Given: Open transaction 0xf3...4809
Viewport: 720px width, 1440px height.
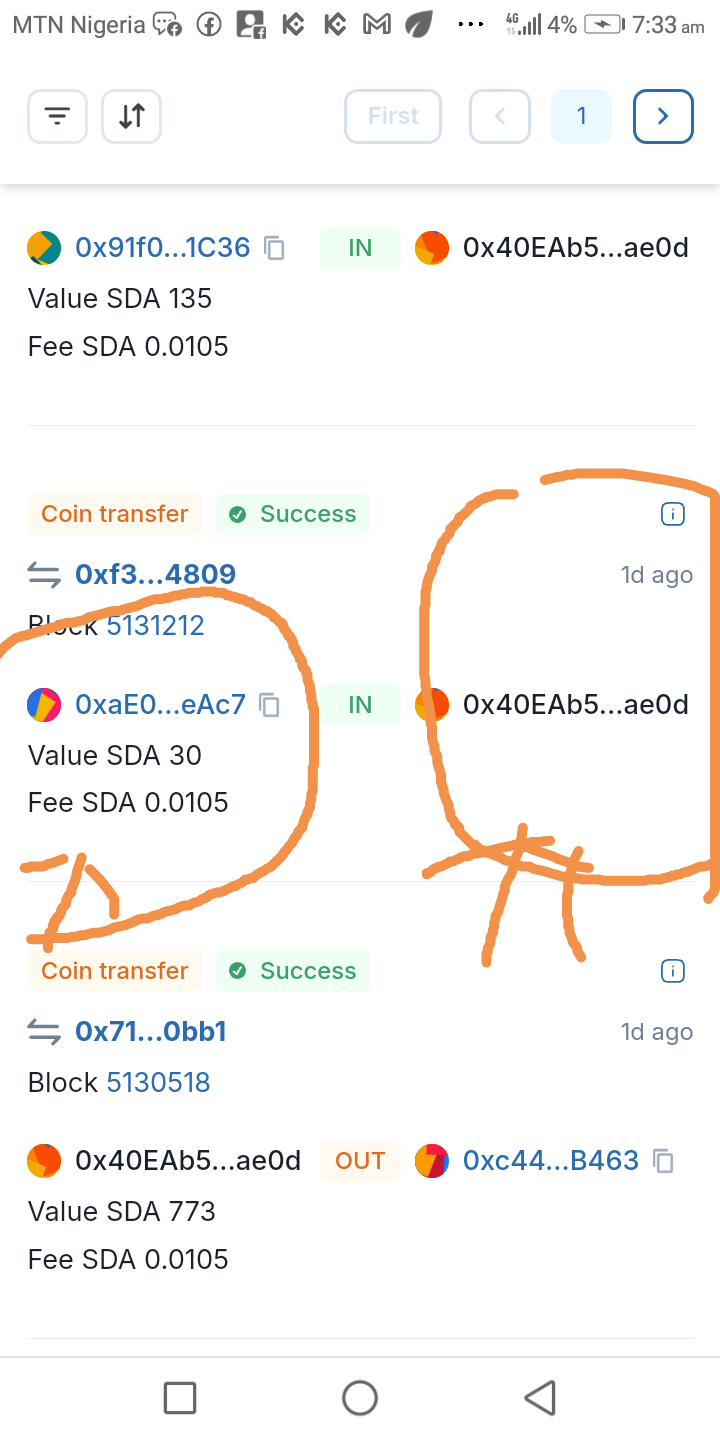Looking at the screenshot, I should (x=155, y=574).
